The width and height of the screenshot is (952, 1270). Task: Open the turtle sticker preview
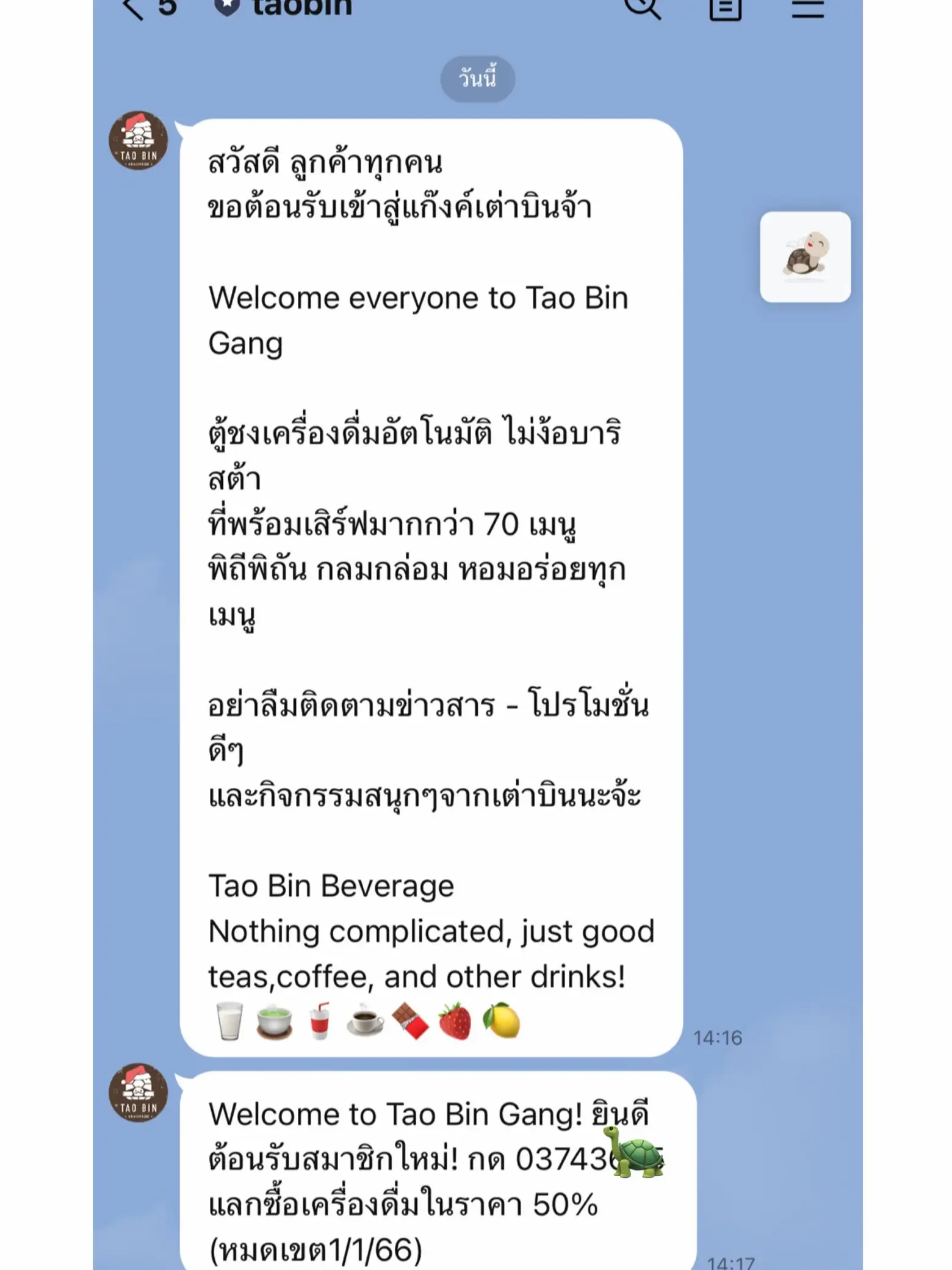coord(805,257)
